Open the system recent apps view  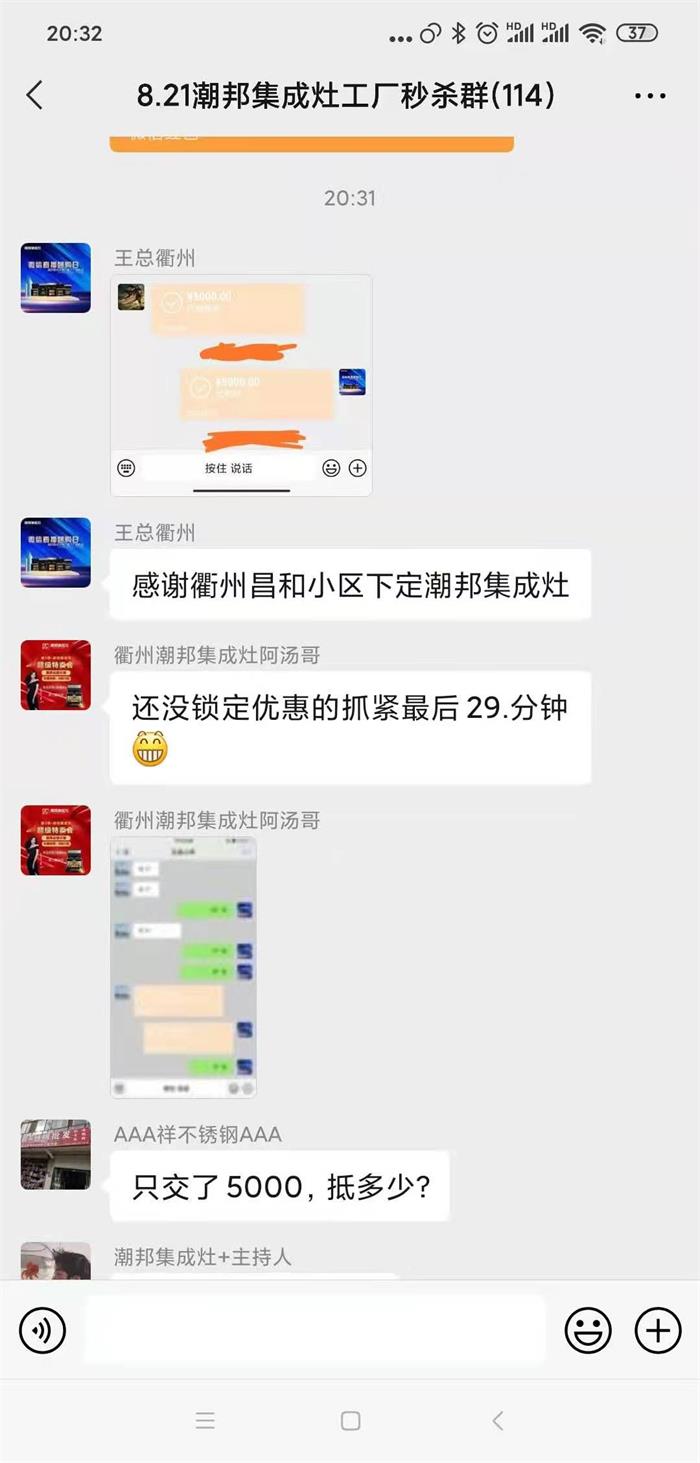click(205, 1420)
